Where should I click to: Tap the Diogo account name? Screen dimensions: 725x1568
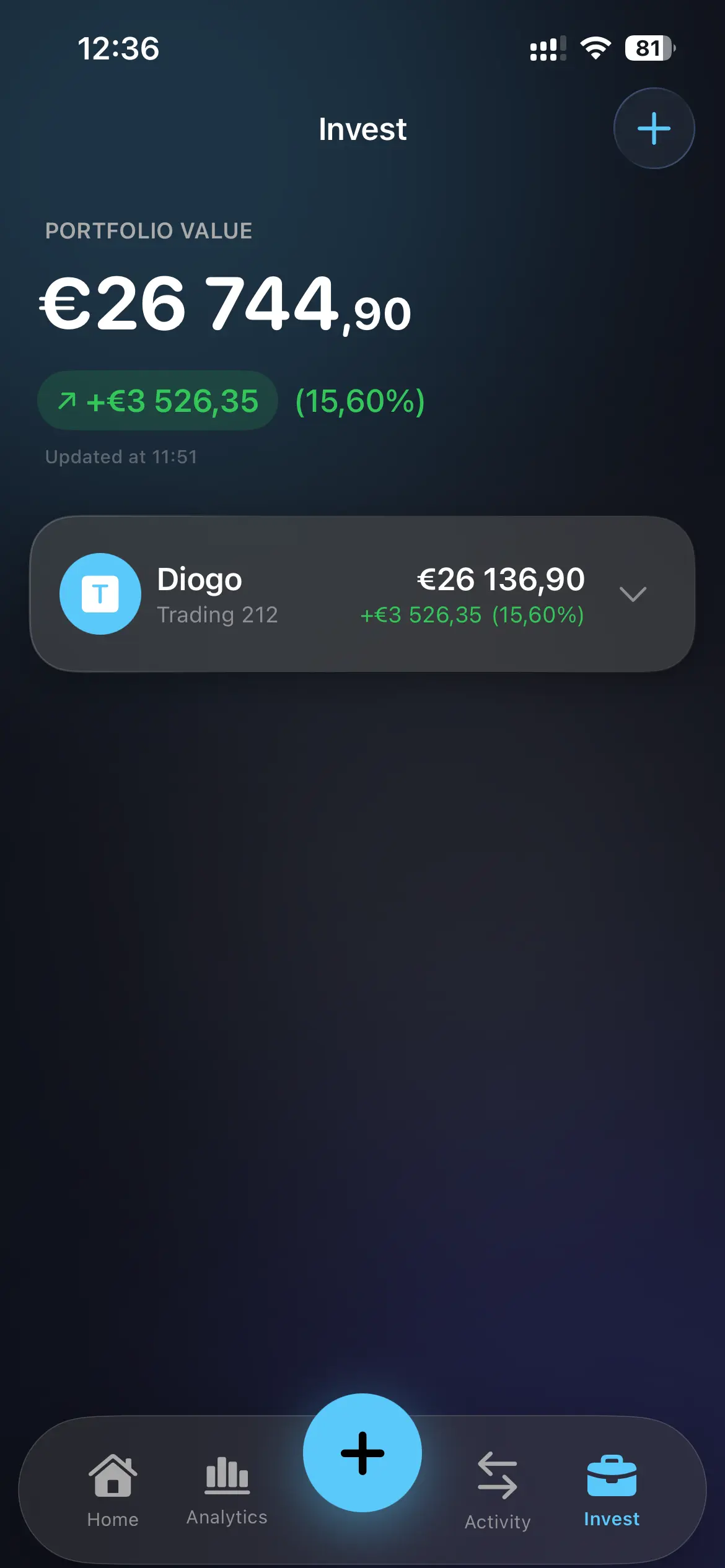click(200, 580)
